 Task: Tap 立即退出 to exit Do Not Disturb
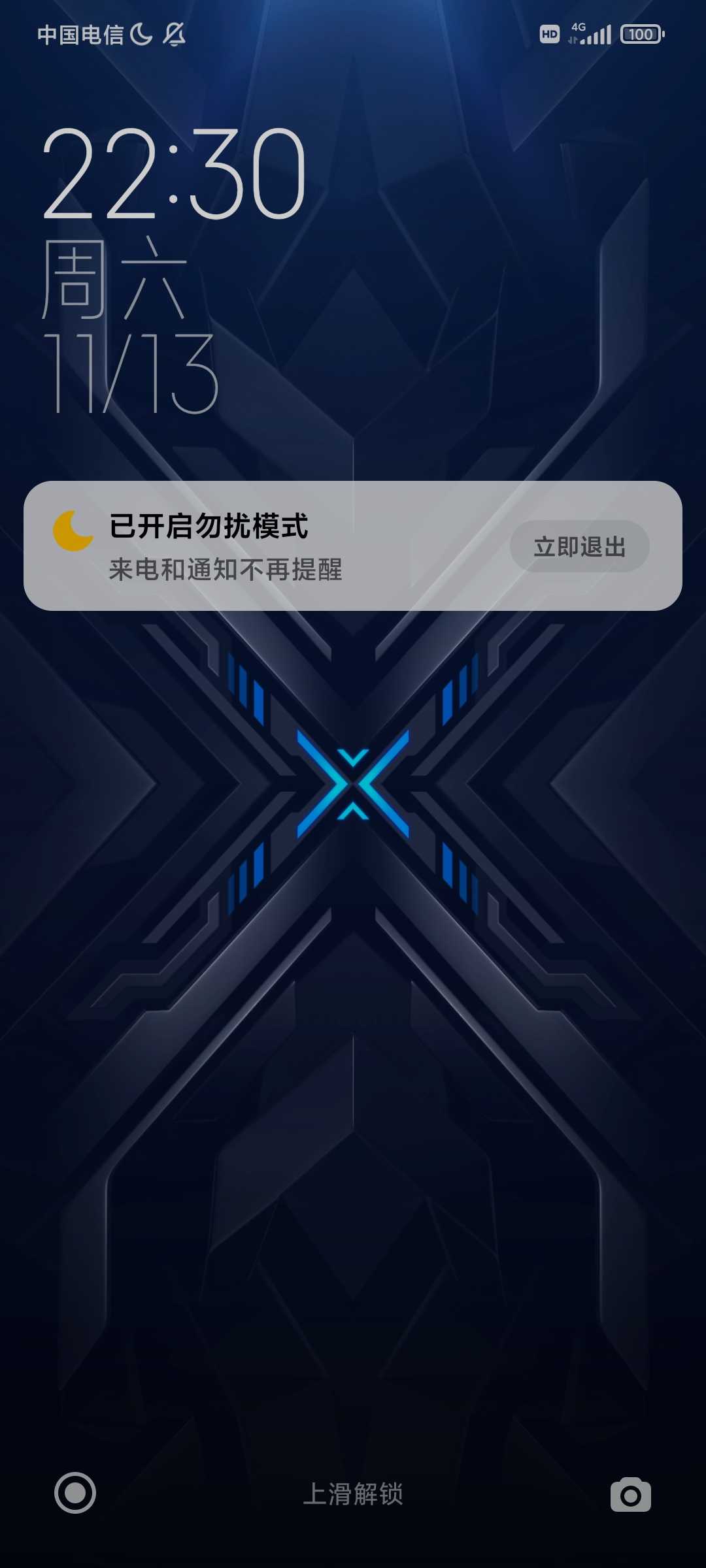pyautogui.click(x=579, y=546)
